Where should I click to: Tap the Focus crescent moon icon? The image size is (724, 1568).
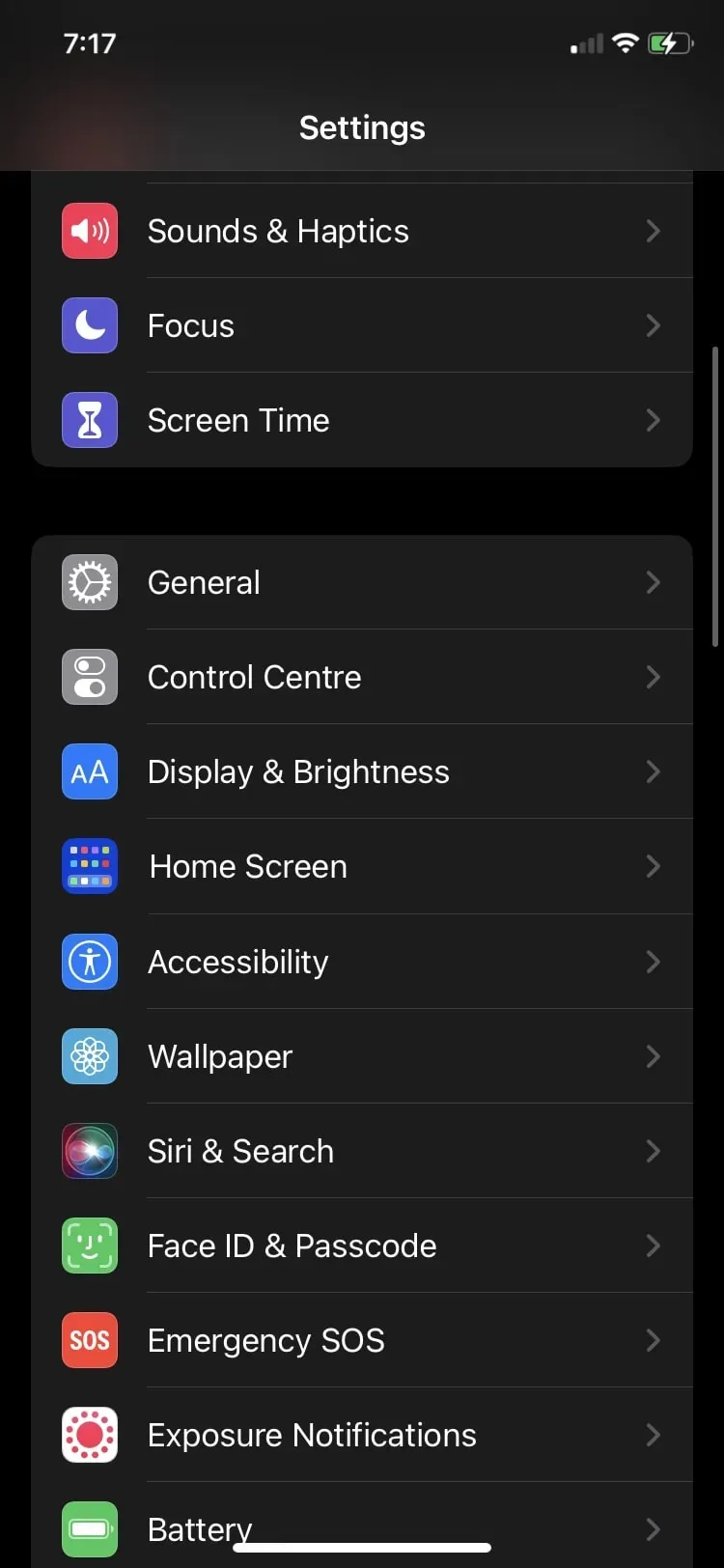(89, 325)
